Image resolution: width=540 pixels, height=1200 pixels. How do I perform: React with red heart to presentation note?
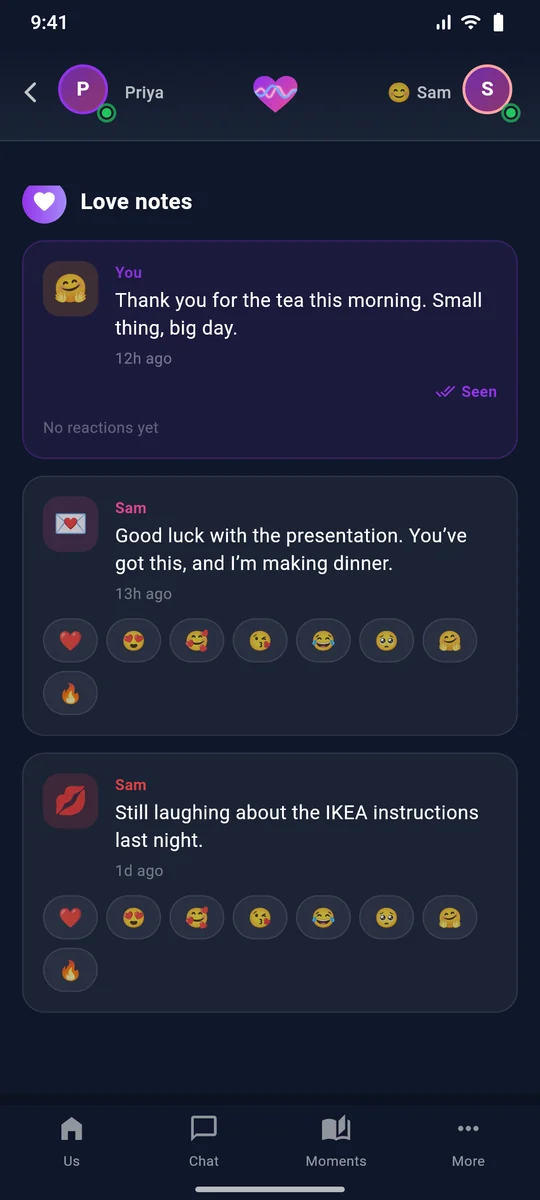click(70, 641)
